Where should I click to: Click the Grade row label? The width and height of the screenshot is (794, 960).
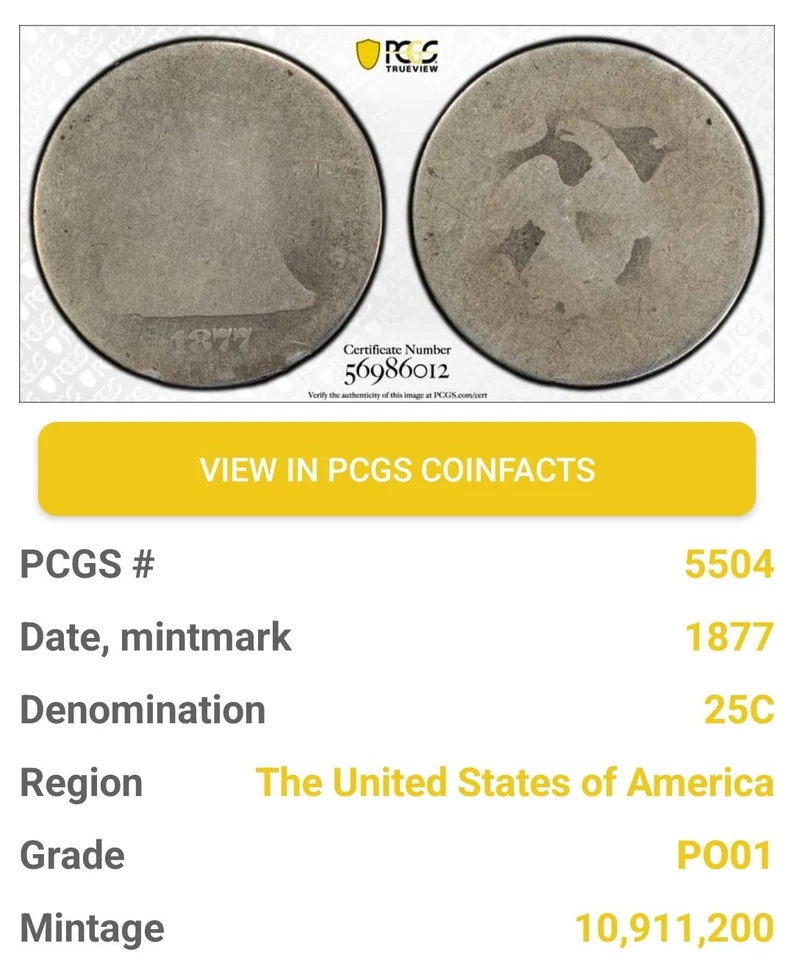coord(73,855)
